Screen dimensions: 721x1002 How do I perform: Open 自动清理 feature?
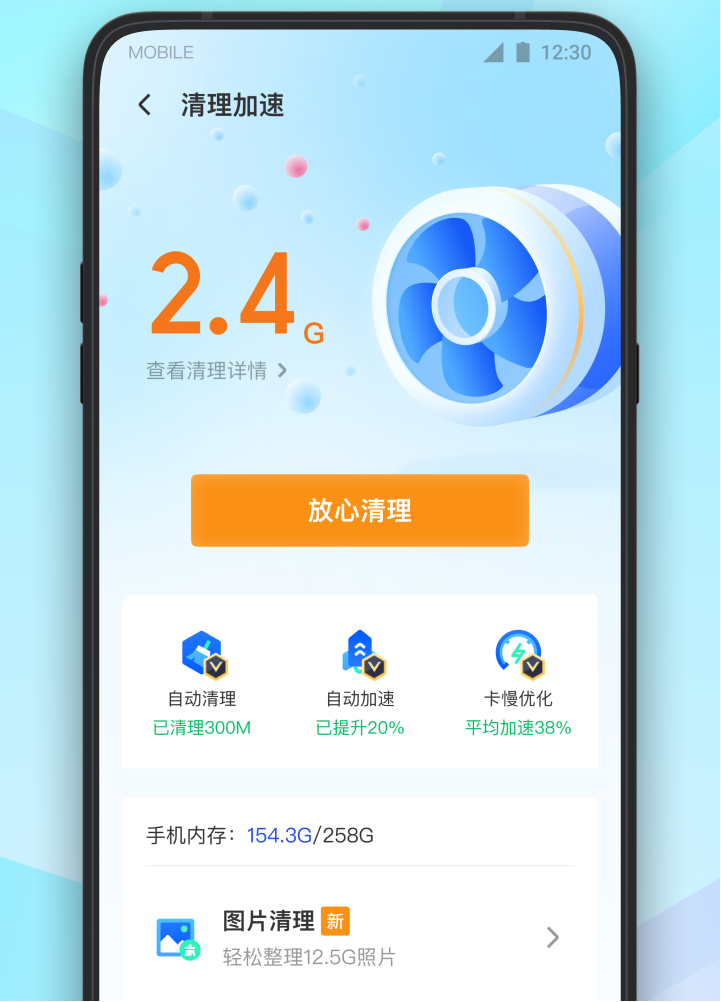pyautogui.click(x=202, y=681)
